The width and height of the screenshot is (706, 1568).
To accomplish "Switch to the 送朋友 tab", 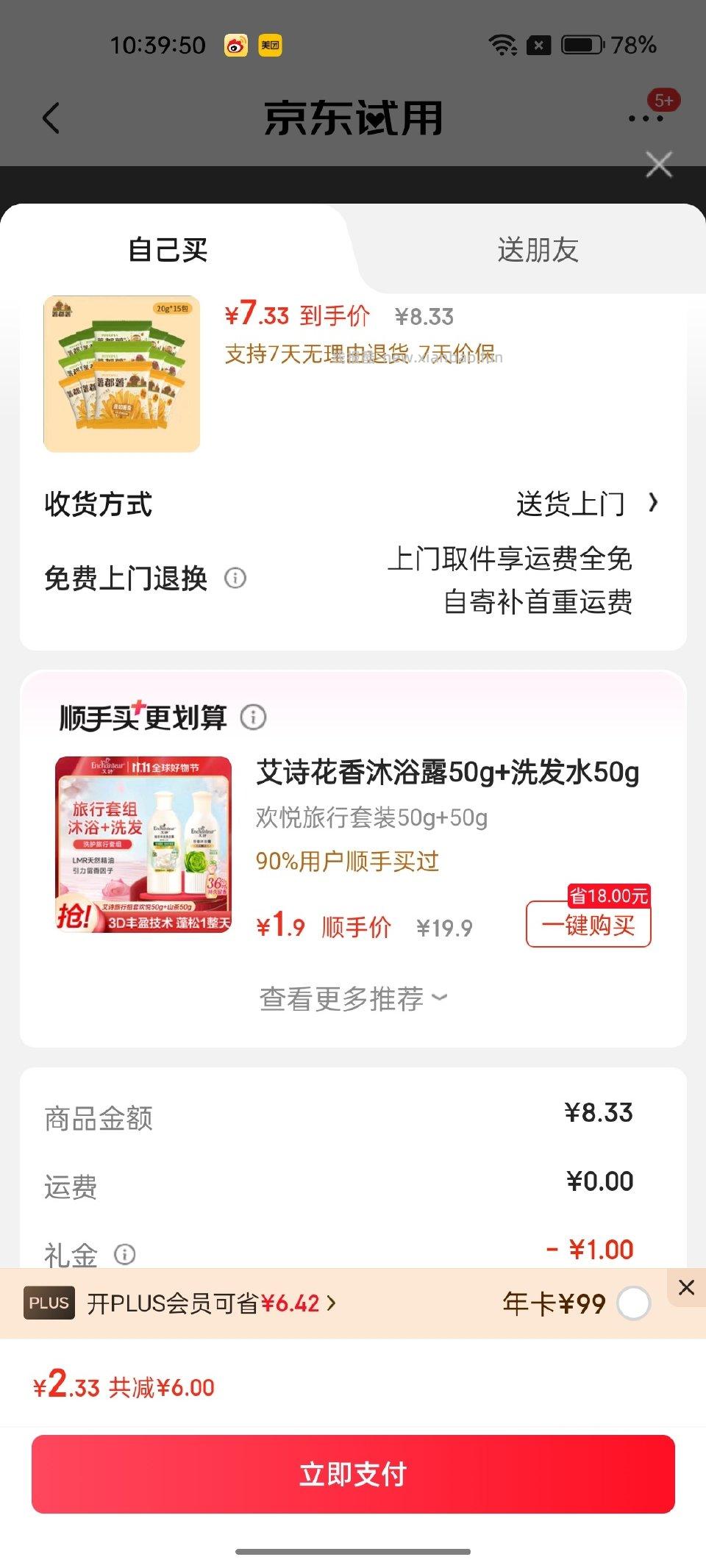I will 538,250.
